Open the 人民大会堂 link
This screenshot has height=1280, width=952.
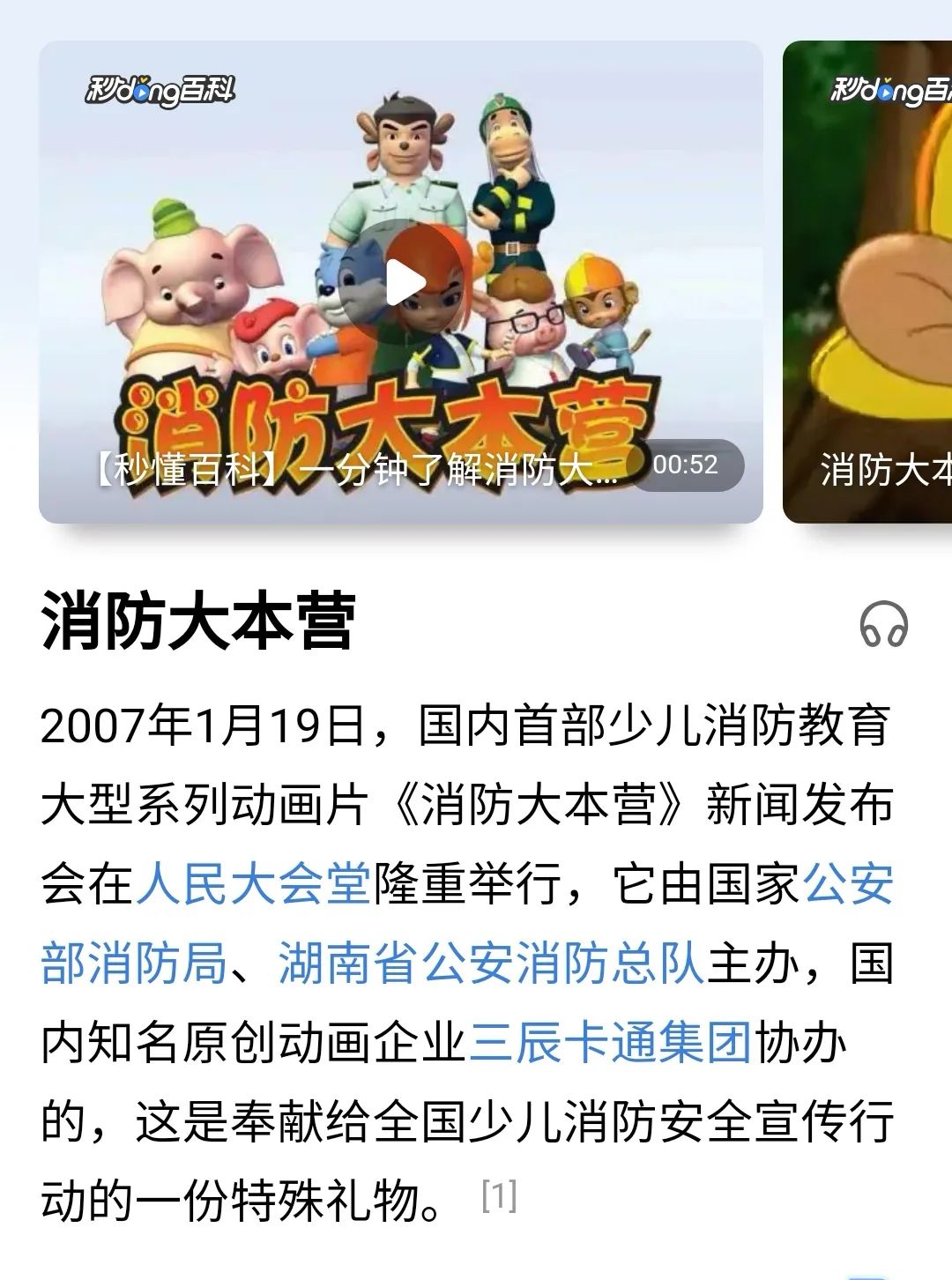253,884
